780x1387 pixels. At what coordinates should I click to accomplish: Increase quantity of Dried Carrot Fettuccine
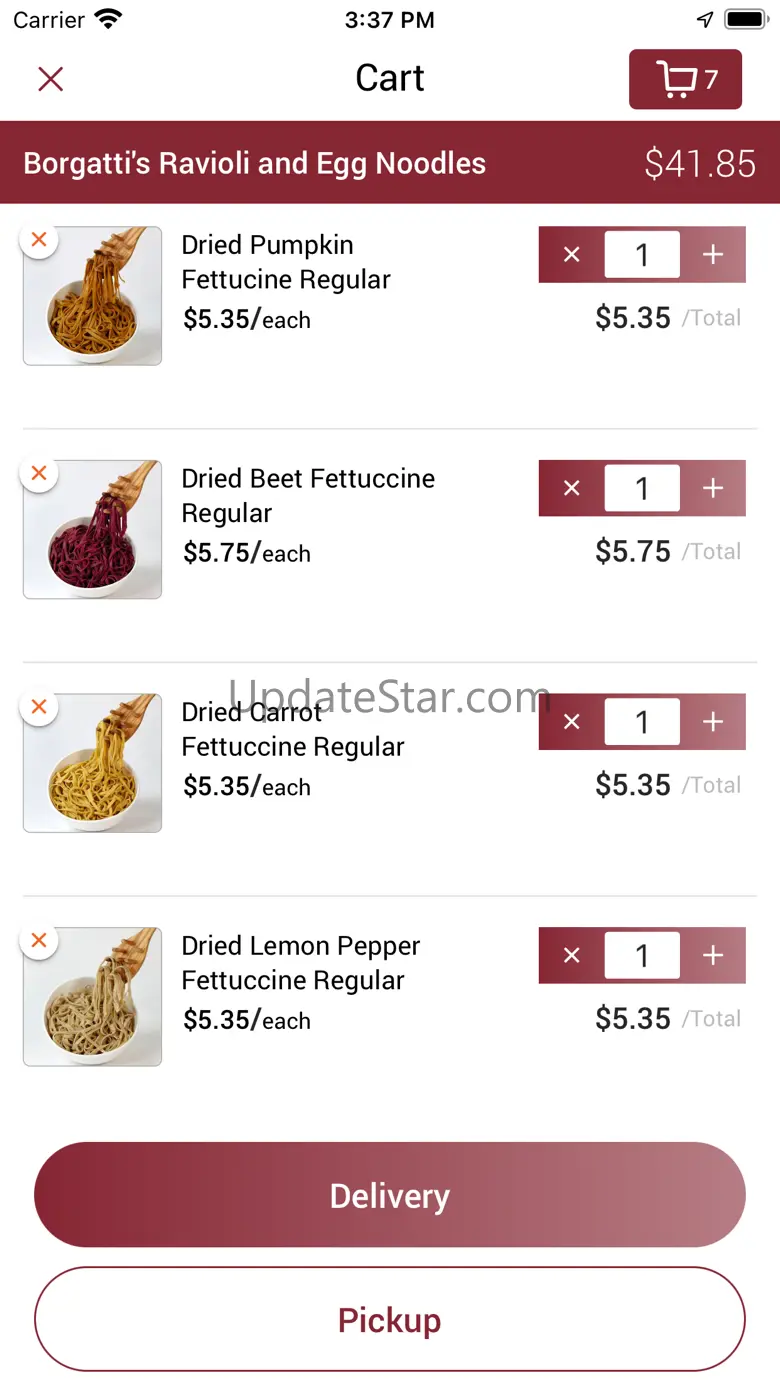click(713, 722)
